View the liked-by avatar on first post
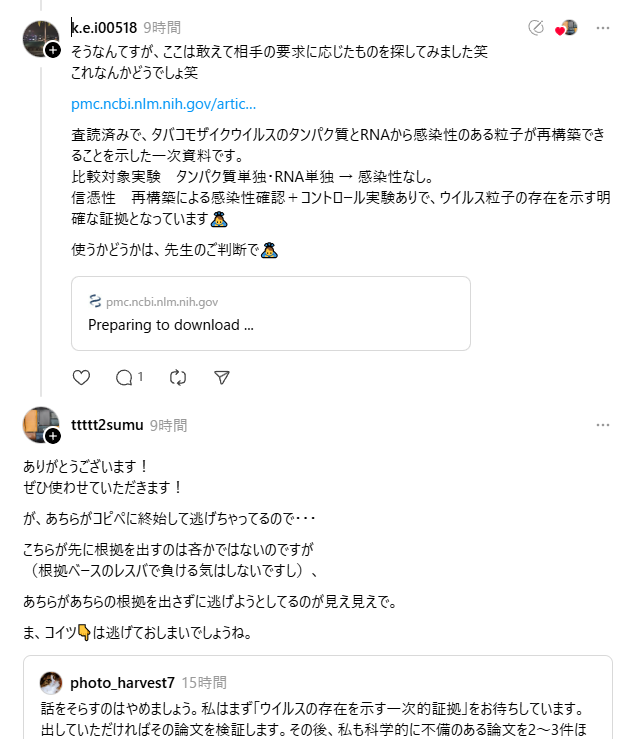 coord(569,28)
